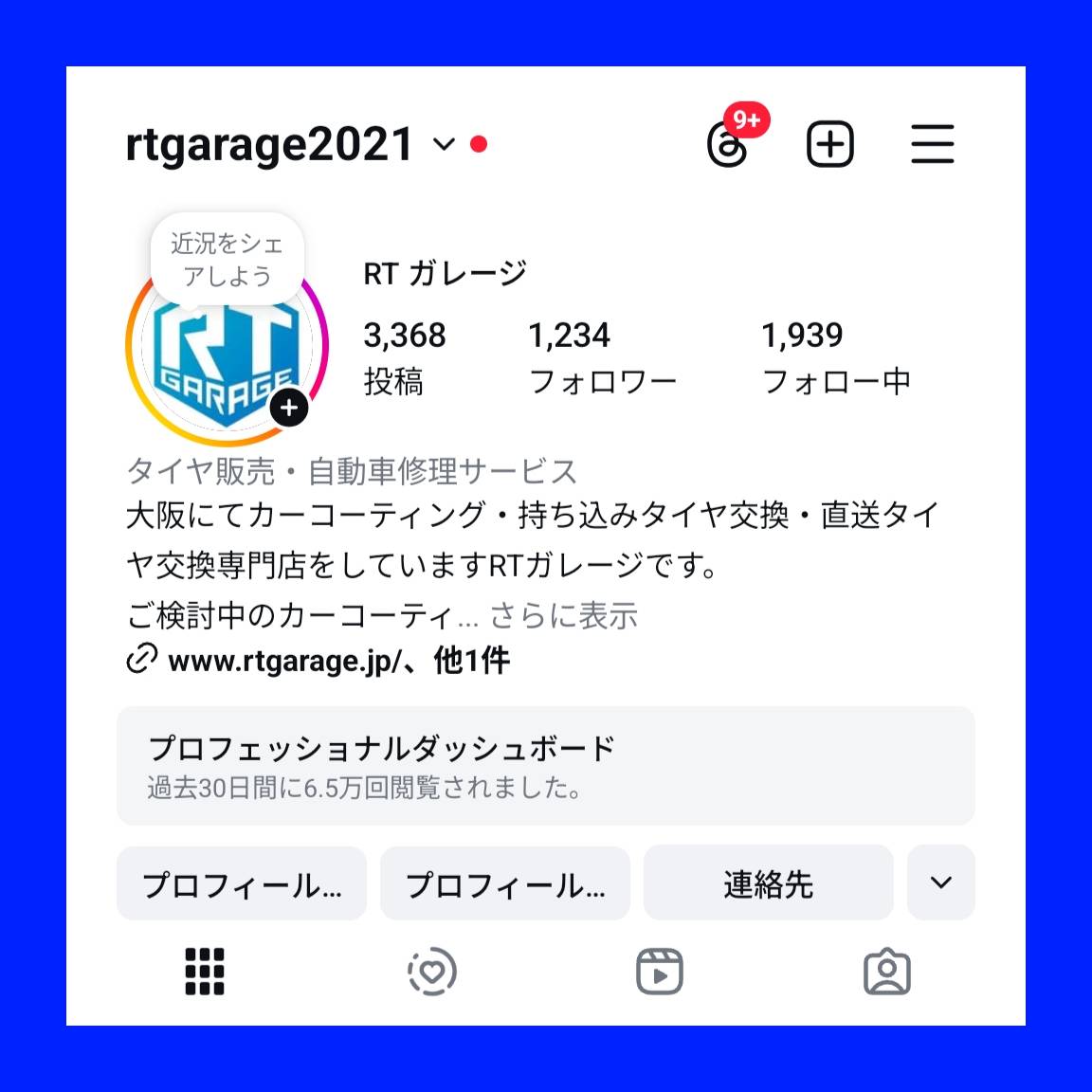Open the プロフェッショナルダッシュボード card

pos(545,765)
